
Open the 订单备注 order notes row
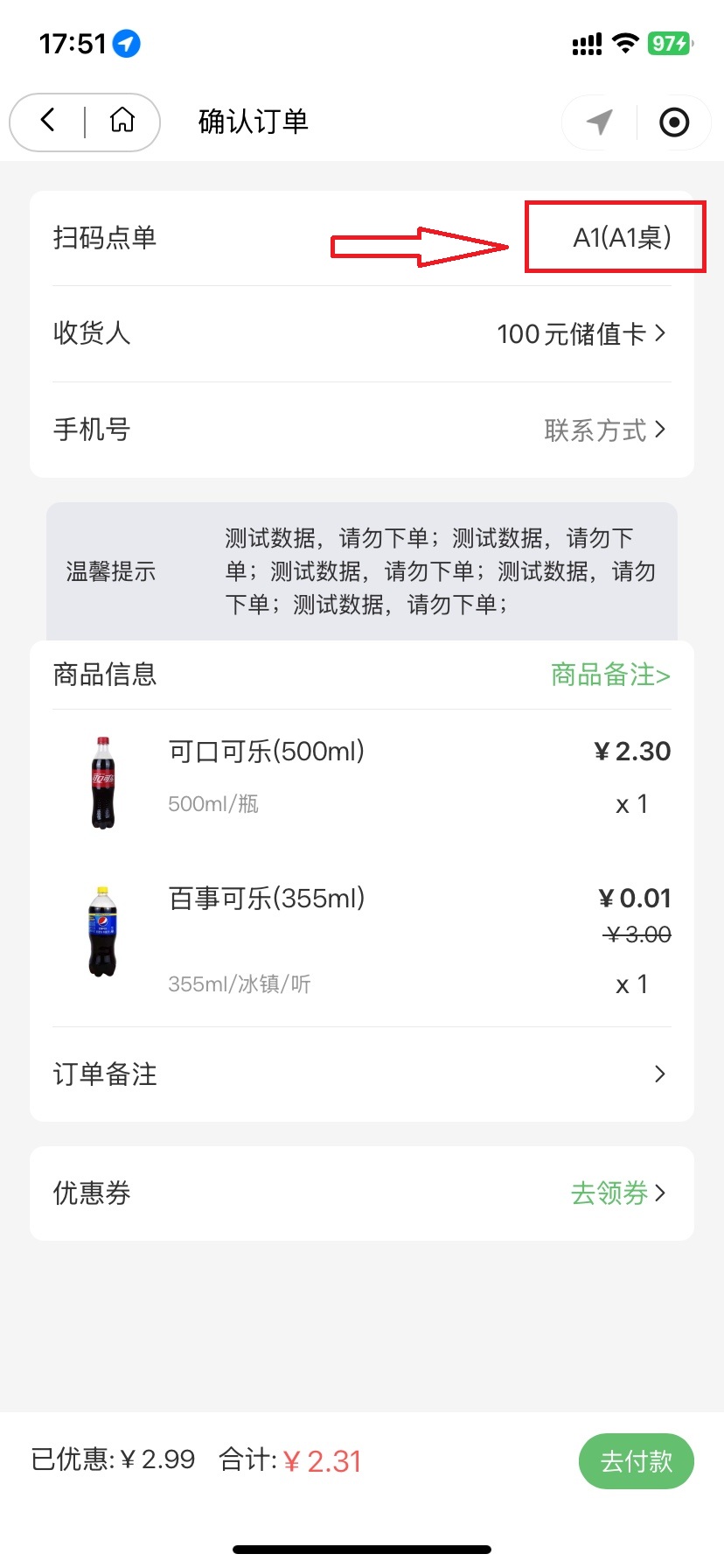[x=362, y=1074]
